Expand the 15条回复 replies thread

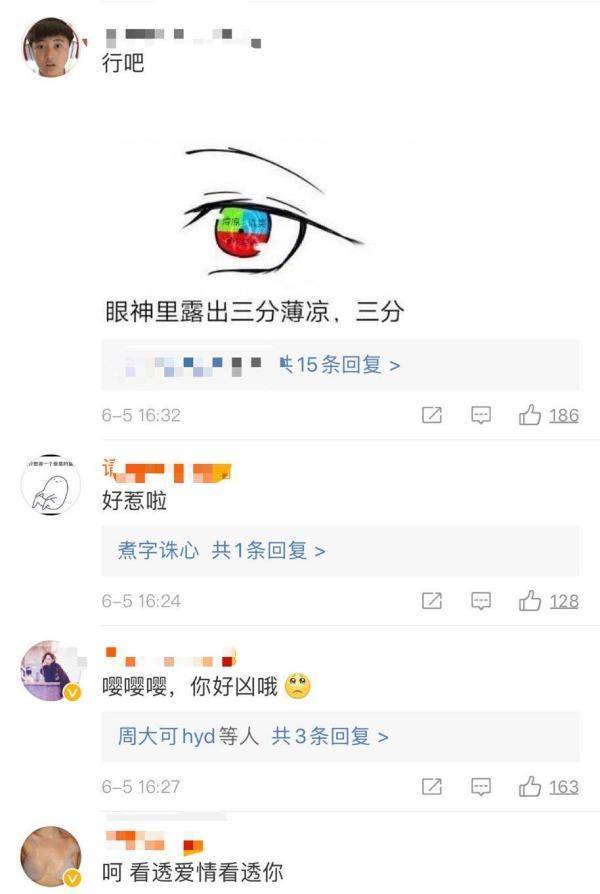[340, 365]
